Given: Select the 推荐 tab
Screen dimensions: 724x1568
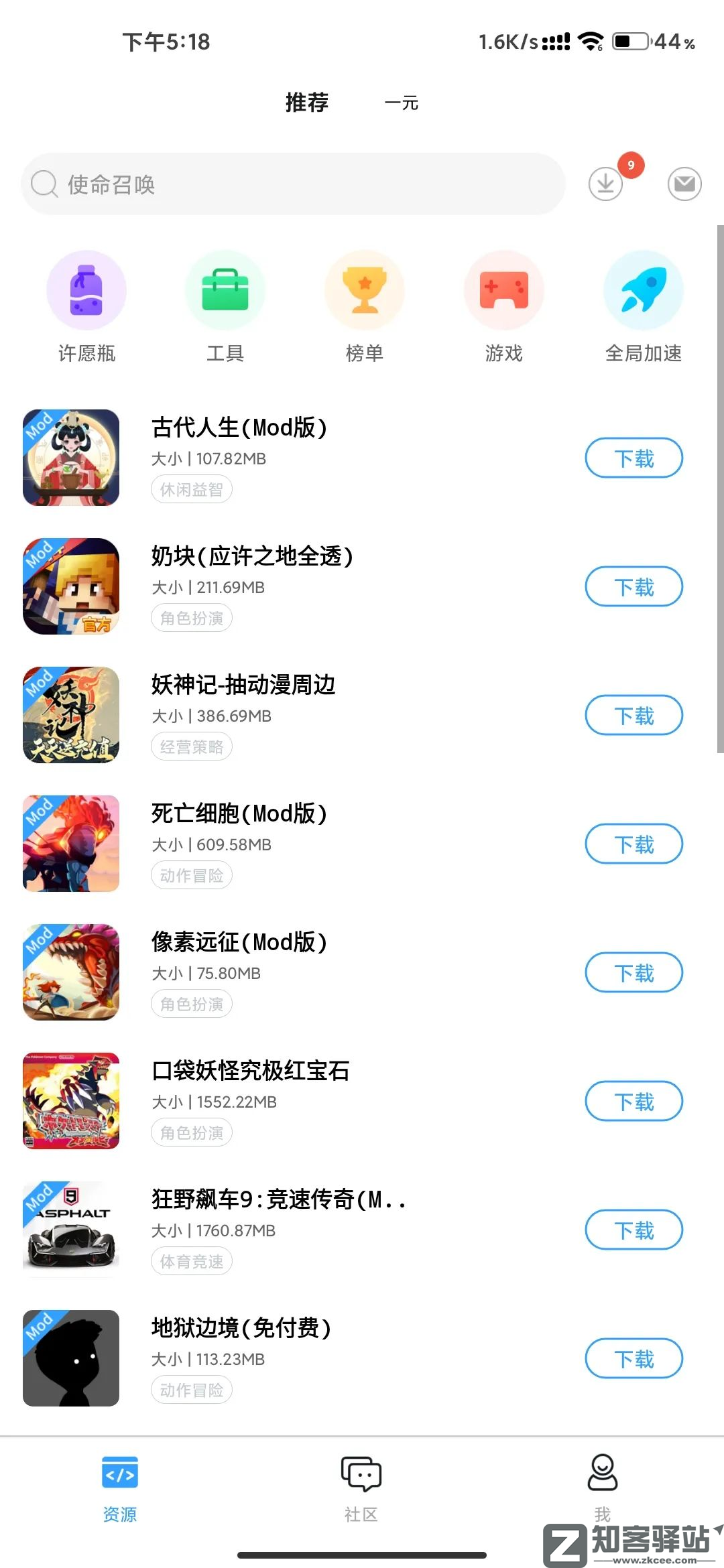Looking at the screenshot, I should 306,103.
